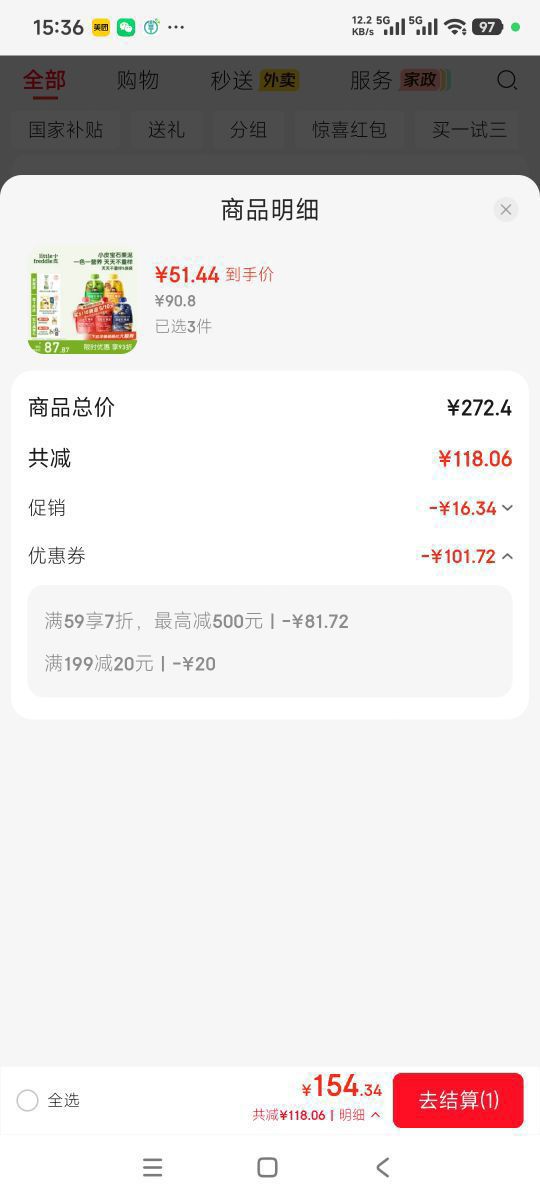
Task: Close the 商品明细 sheet
Action: [506, 209]
